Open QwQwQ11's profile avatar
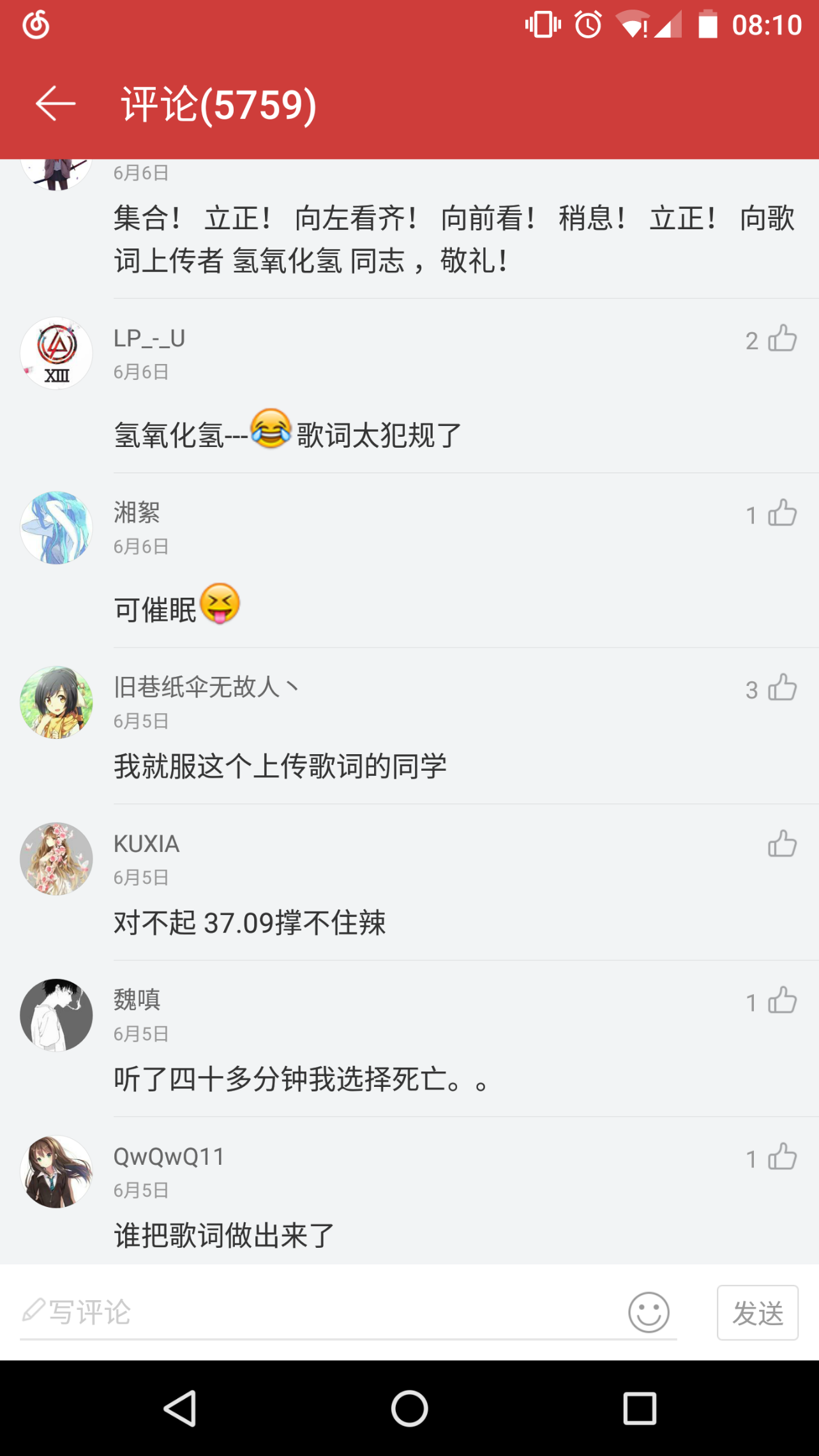The width and height of the screenshot is (819, 1456). pyautogui.click(x=56, y=1171)
